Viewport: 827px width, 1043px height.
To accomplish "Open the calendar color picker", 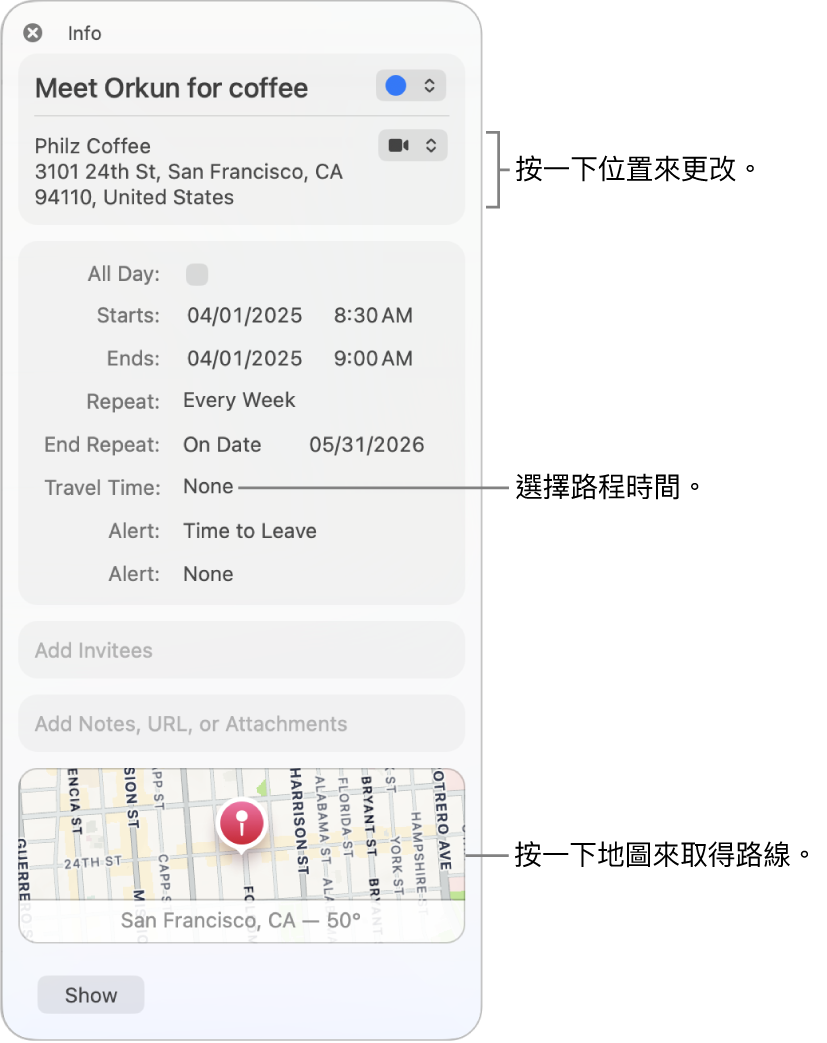I will pos(410,86).
